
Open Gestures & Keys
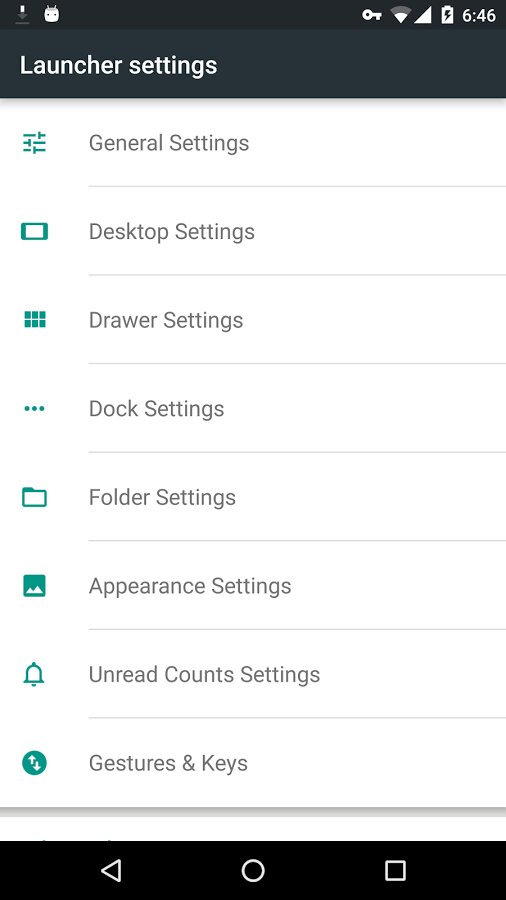tap(253, 763)
